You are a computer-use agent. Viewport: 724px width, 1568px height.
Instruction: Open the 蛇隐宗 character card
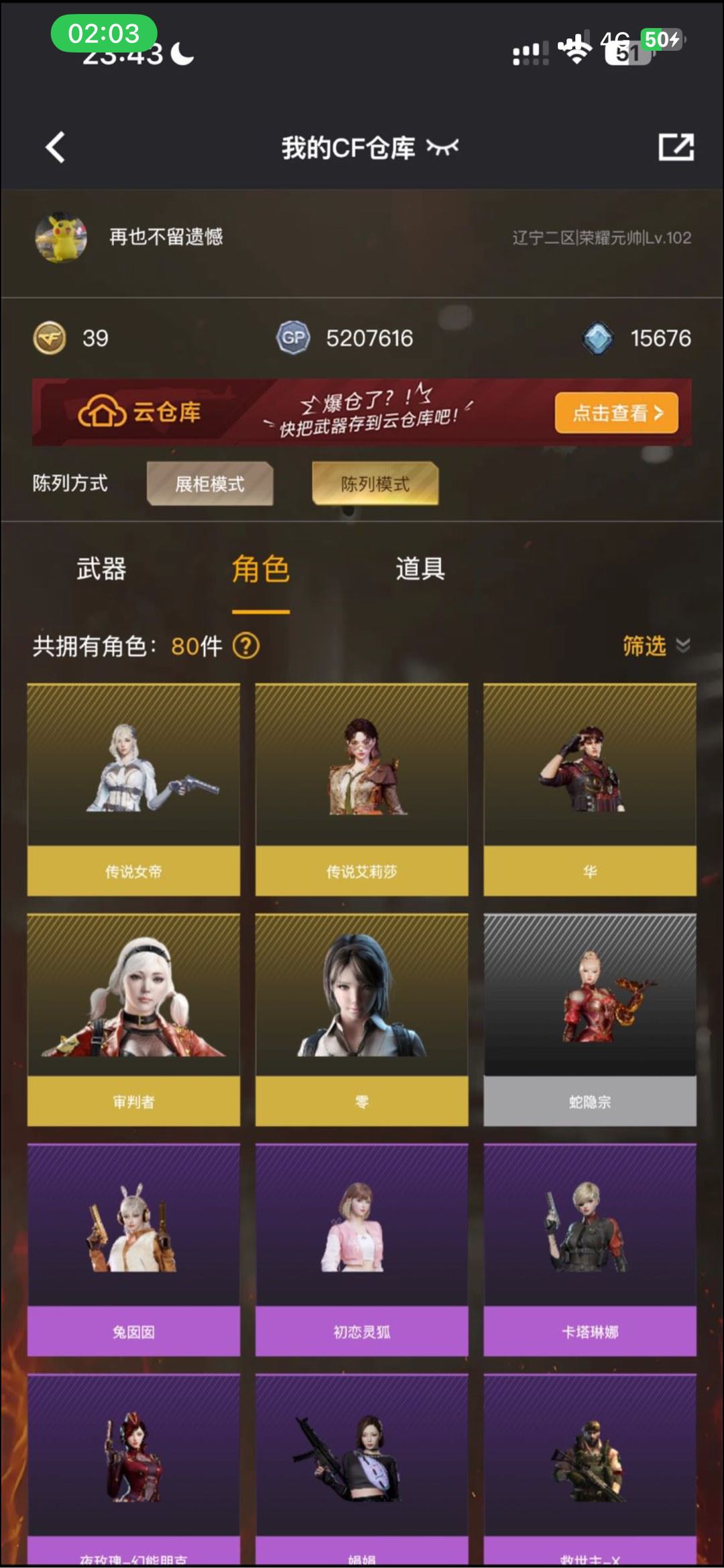click(x=590, y=1019)
